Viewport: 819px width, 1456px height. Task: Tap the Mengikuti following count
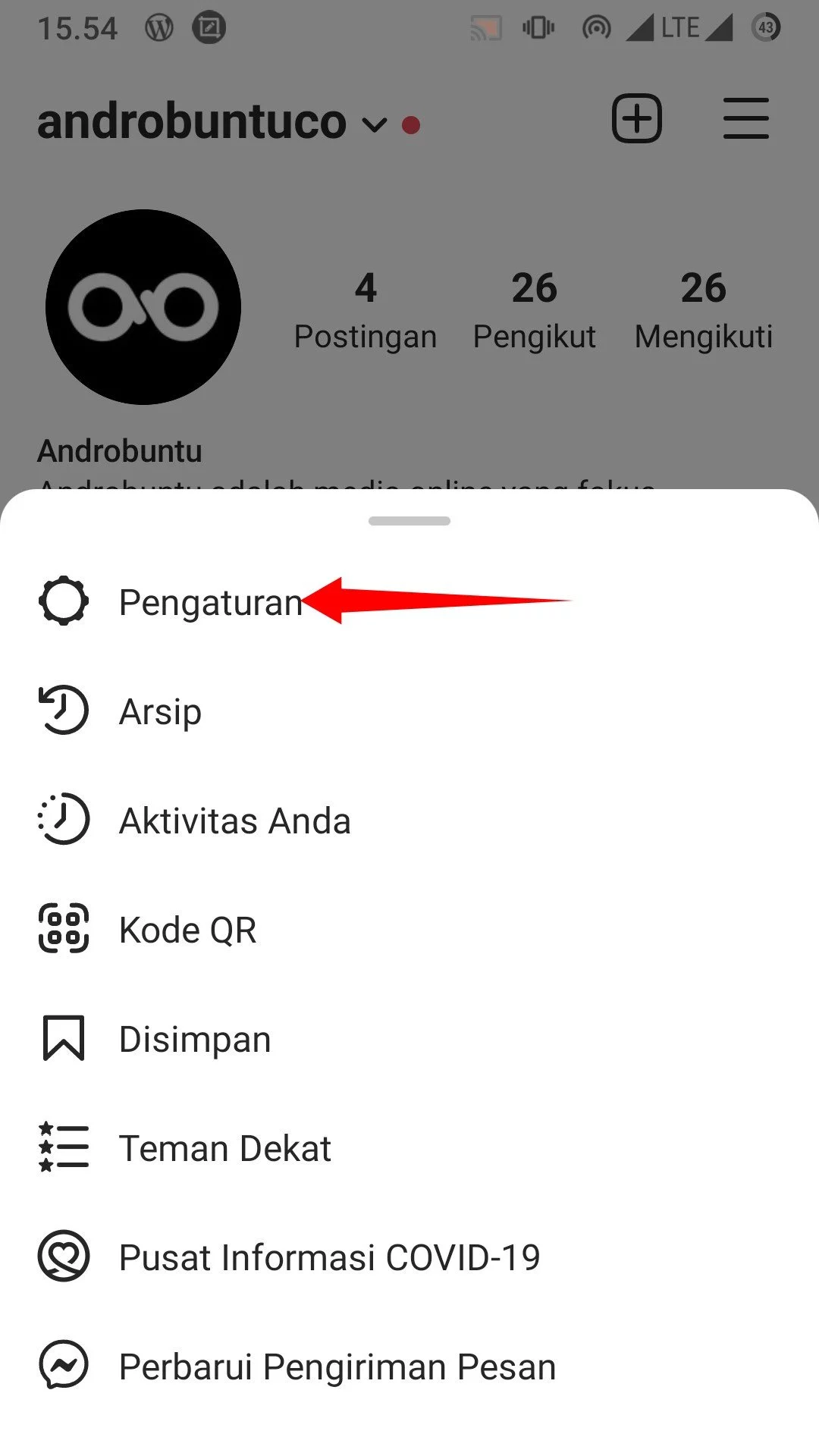pyautogui.click(x=704, y=309)
